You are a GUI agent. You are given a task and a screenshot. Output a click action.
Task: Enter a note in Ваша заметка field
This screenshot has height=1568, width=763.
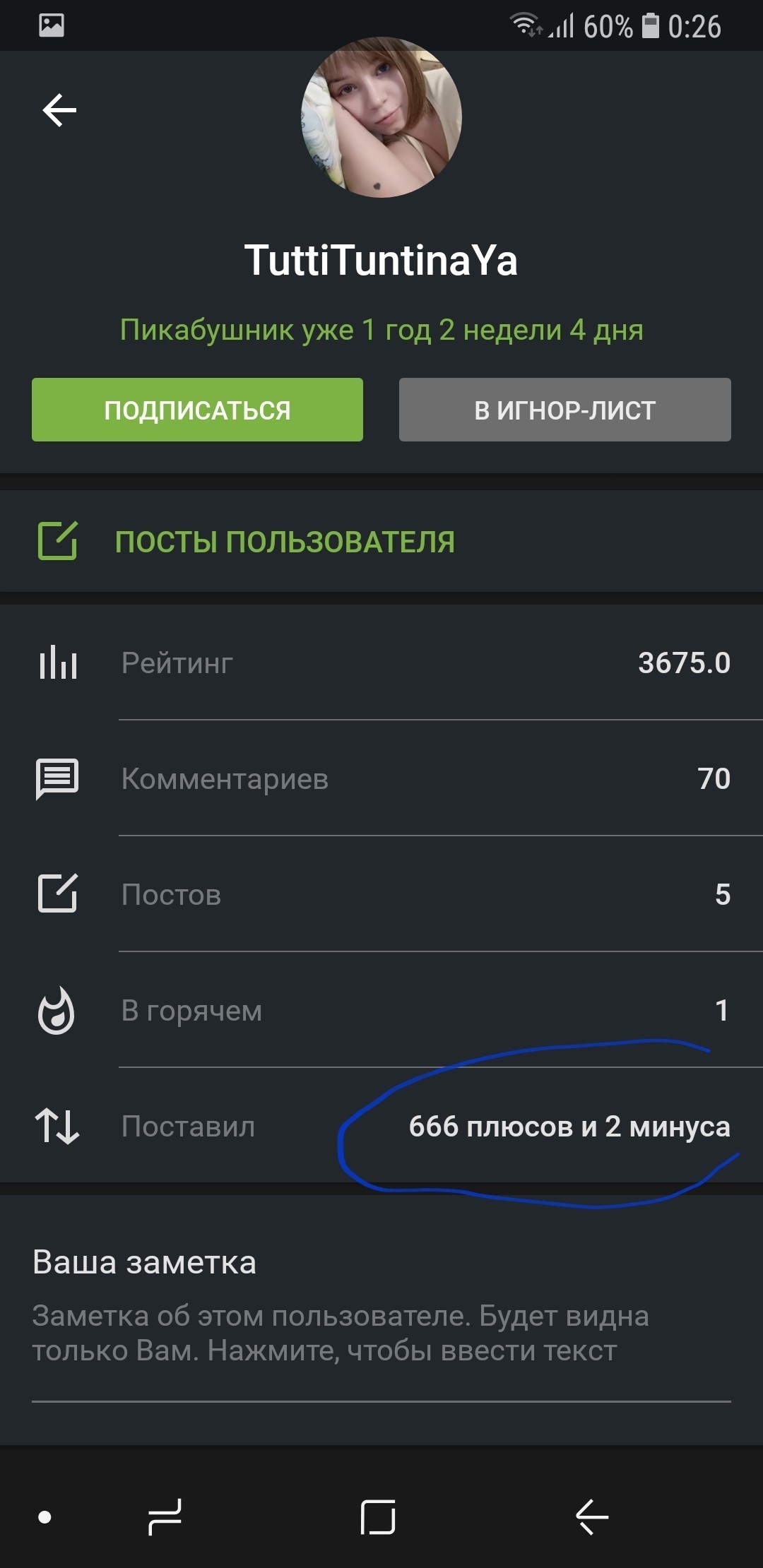(381, 1334)
